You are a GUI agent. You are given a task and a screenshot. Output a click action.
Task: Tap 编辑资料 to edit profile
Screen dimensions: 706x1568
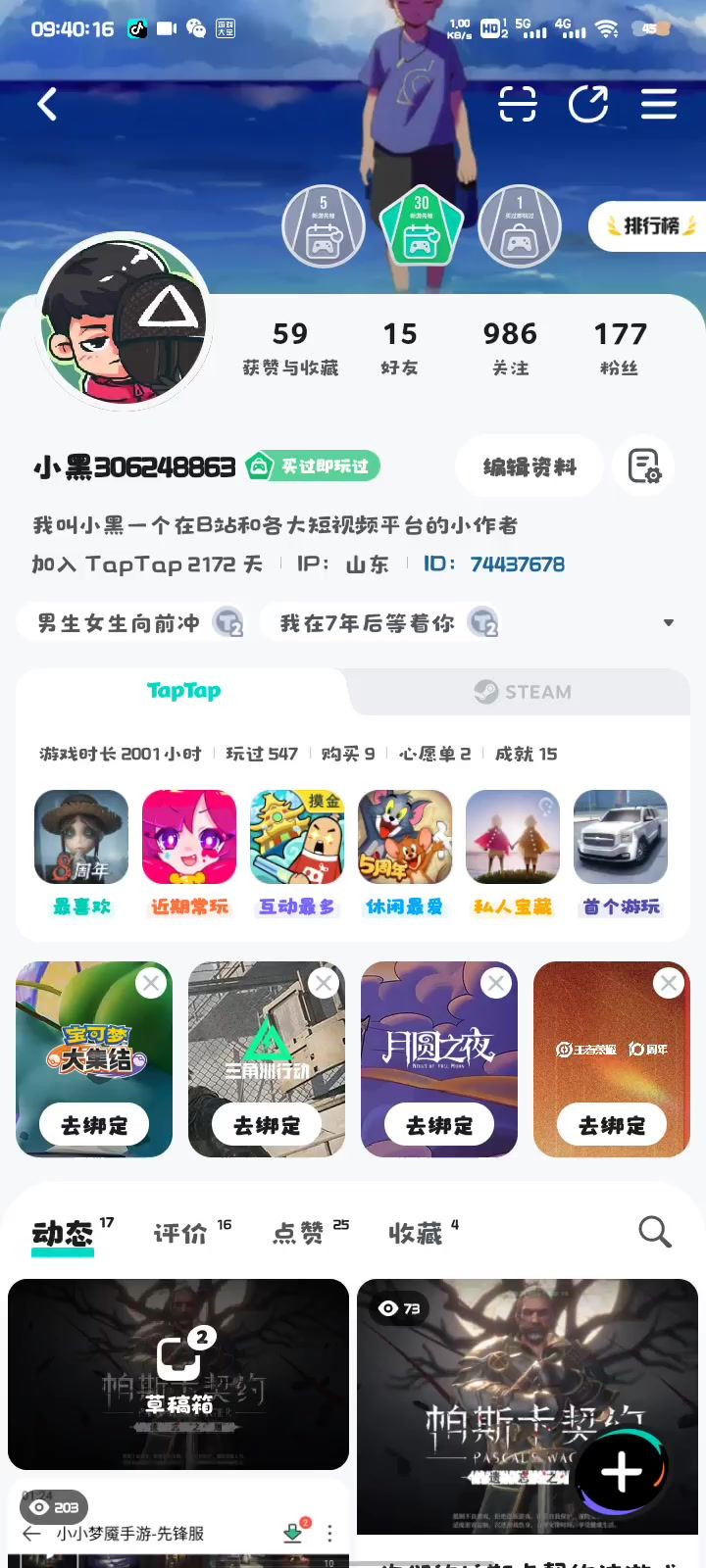tap(529, 467)
